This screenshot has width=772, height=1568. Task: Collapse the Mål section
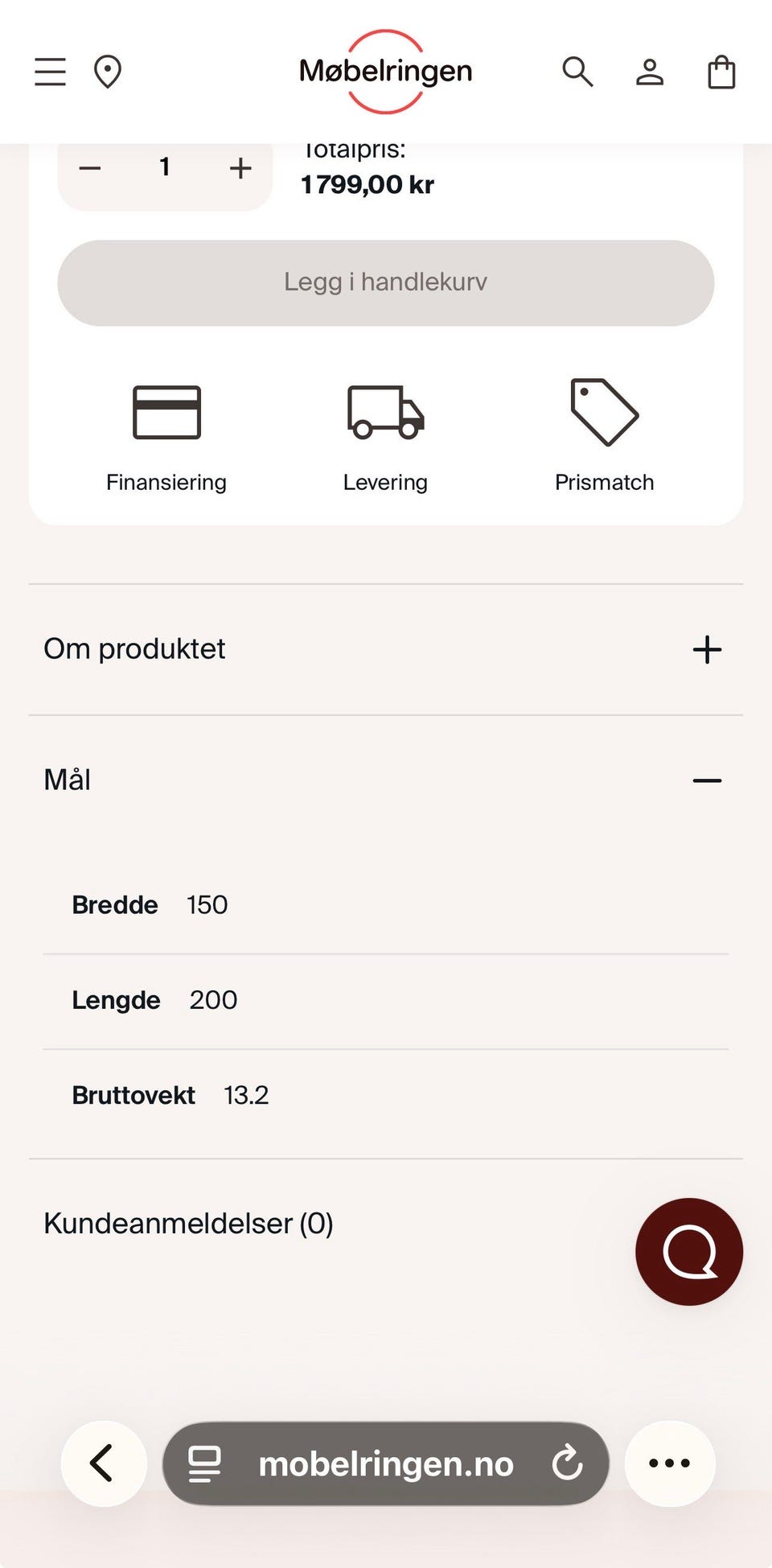(x=386, y=780)
